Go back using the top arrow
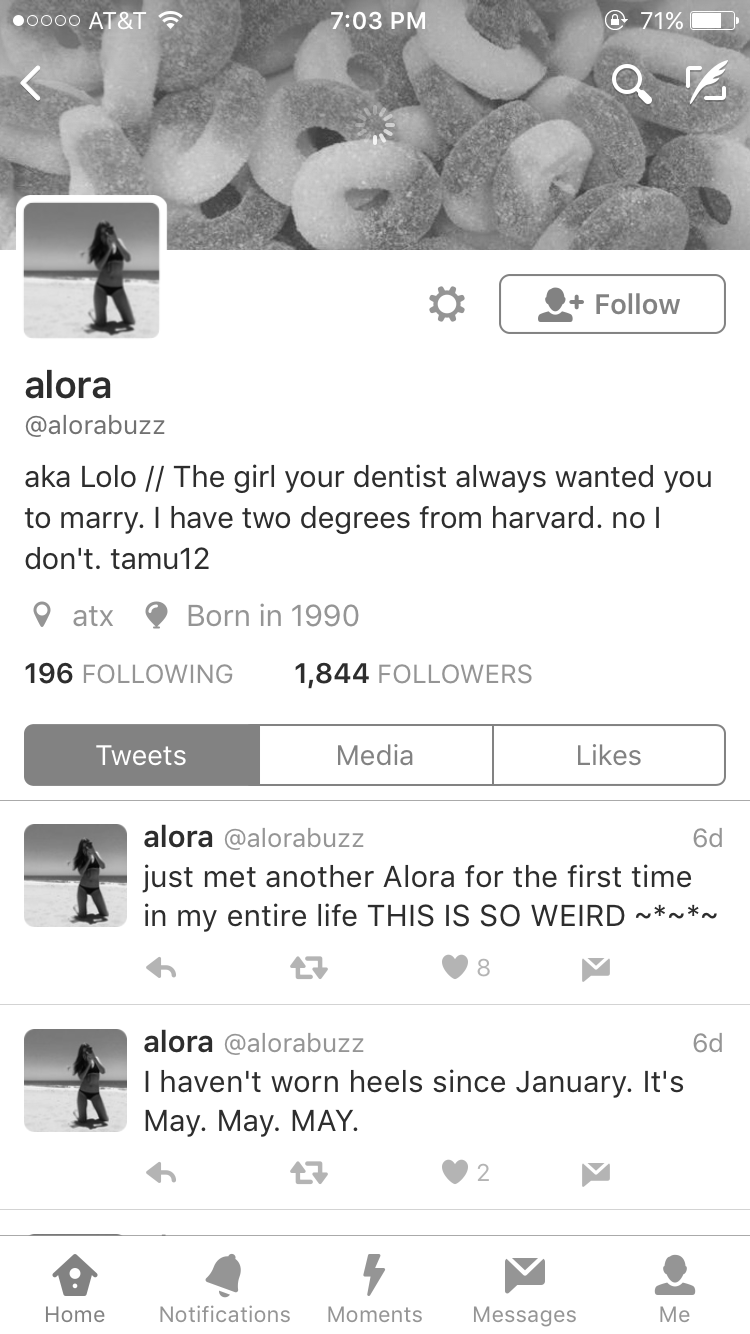The height and width of the screenshot is (1334, 750). pyautogui.click(x=32, y=84)
